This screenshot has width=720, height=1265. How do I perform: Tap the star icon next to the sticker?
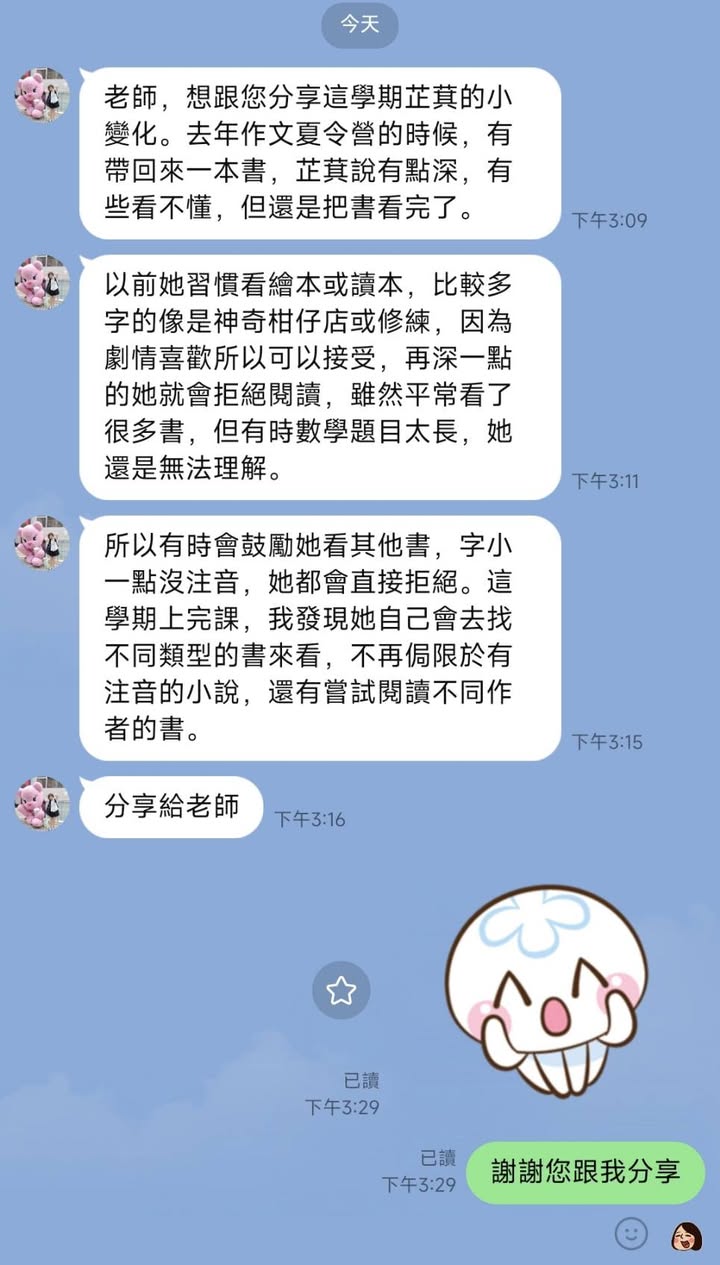click(341, 990)
